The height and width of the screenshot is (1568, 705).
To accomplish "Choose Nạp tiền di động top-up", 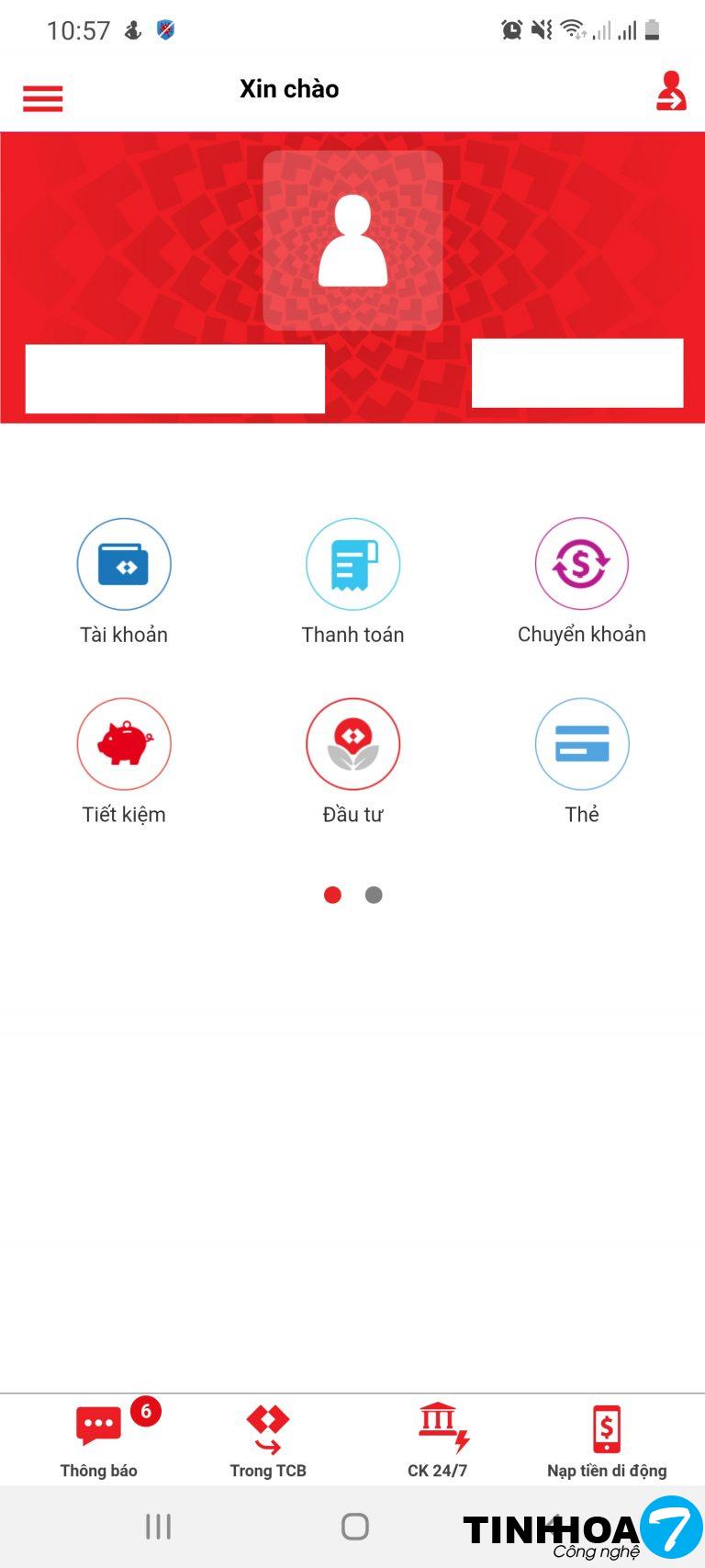I will point(607,1439).
